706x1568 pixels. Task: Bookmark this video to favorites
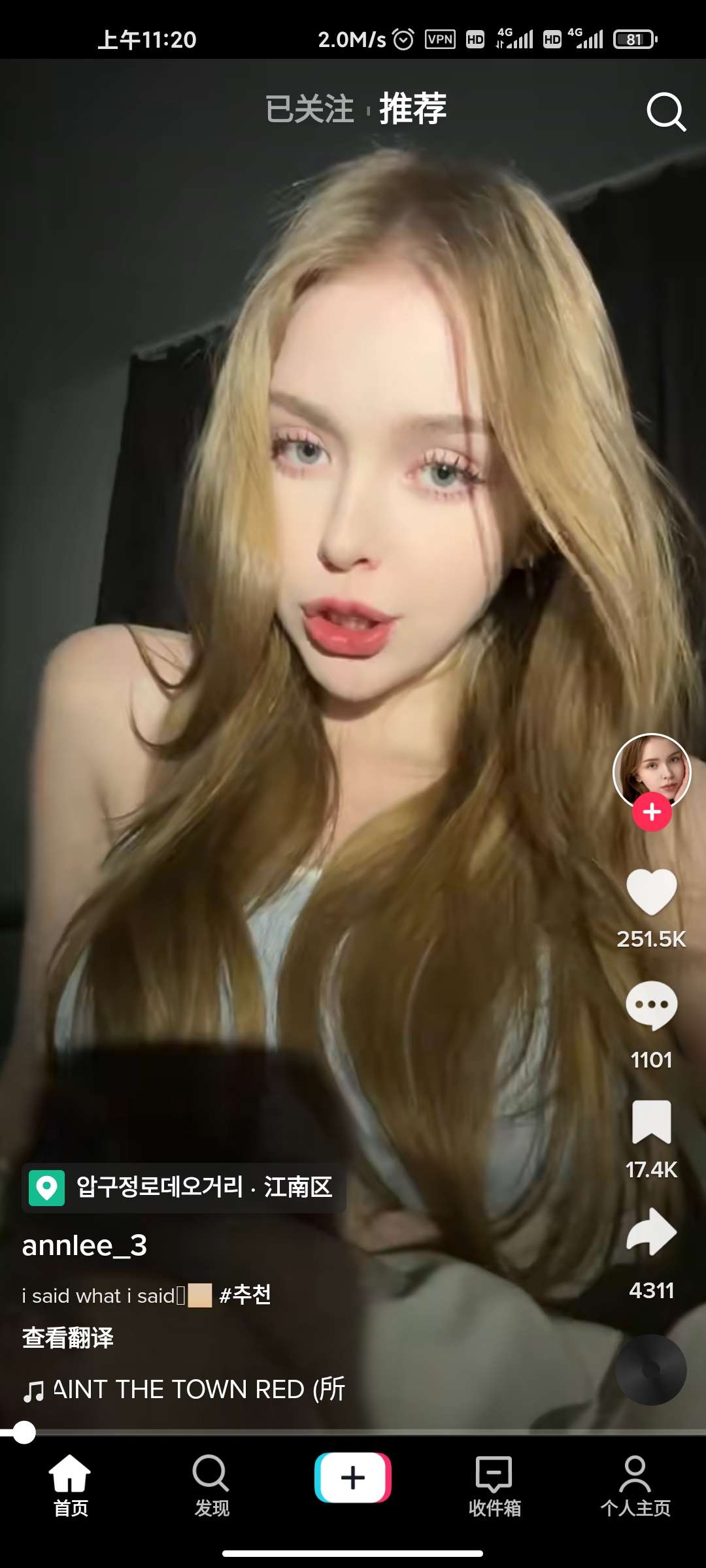click(x=652, y=1121)
